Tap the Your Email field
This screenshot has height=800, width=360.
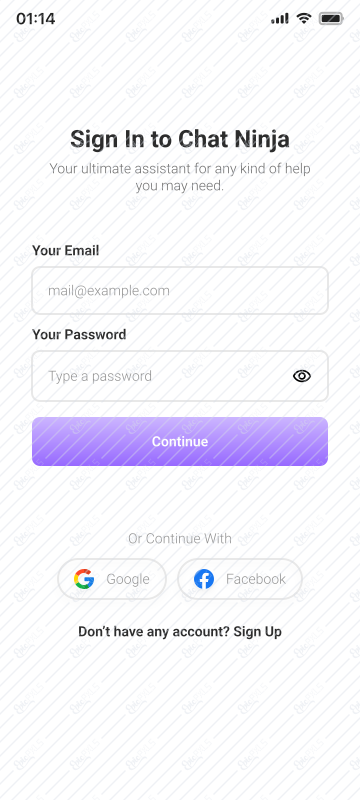click(179, 290)
